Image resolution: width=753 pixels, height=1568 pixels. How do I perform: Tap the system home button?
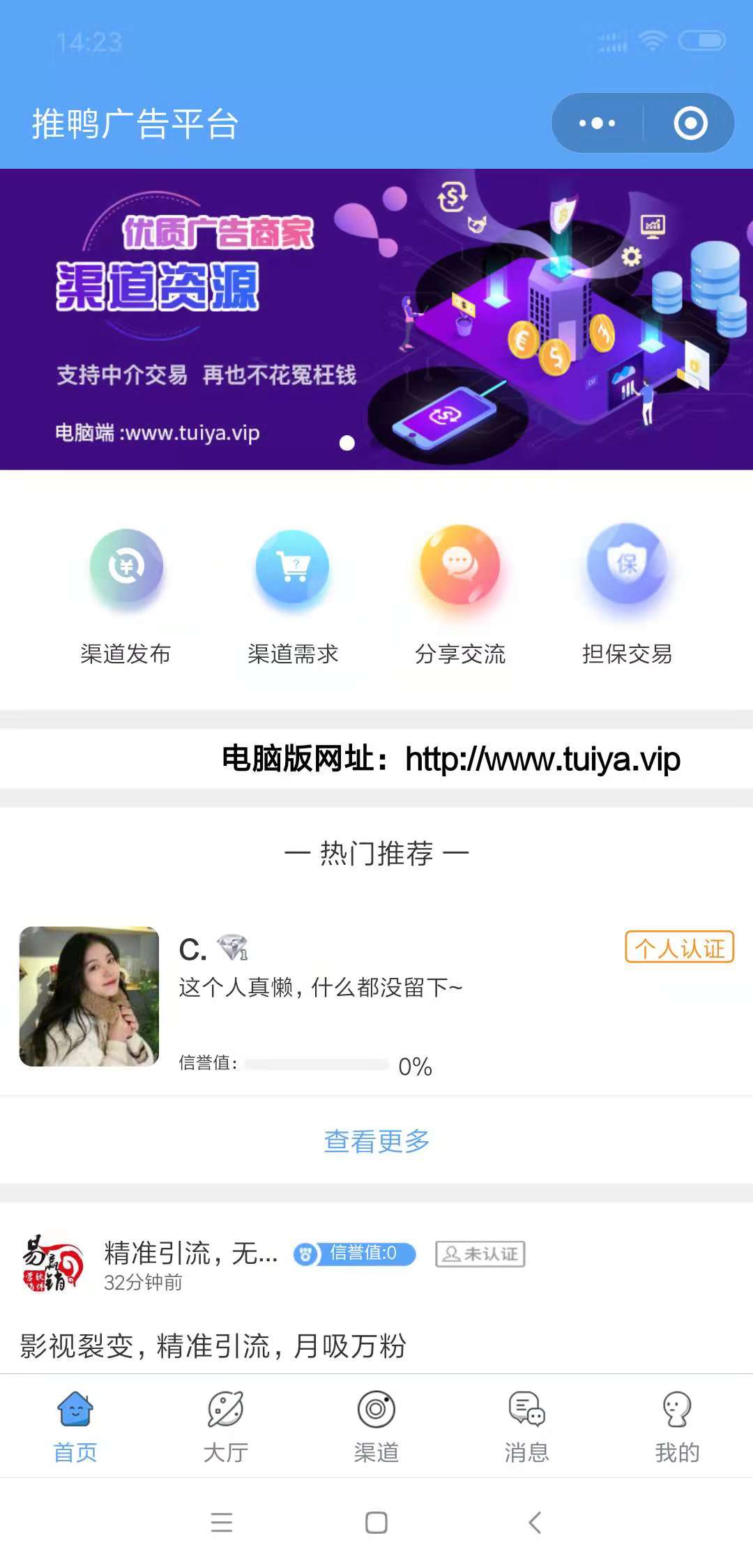(x=376, y=1522)
